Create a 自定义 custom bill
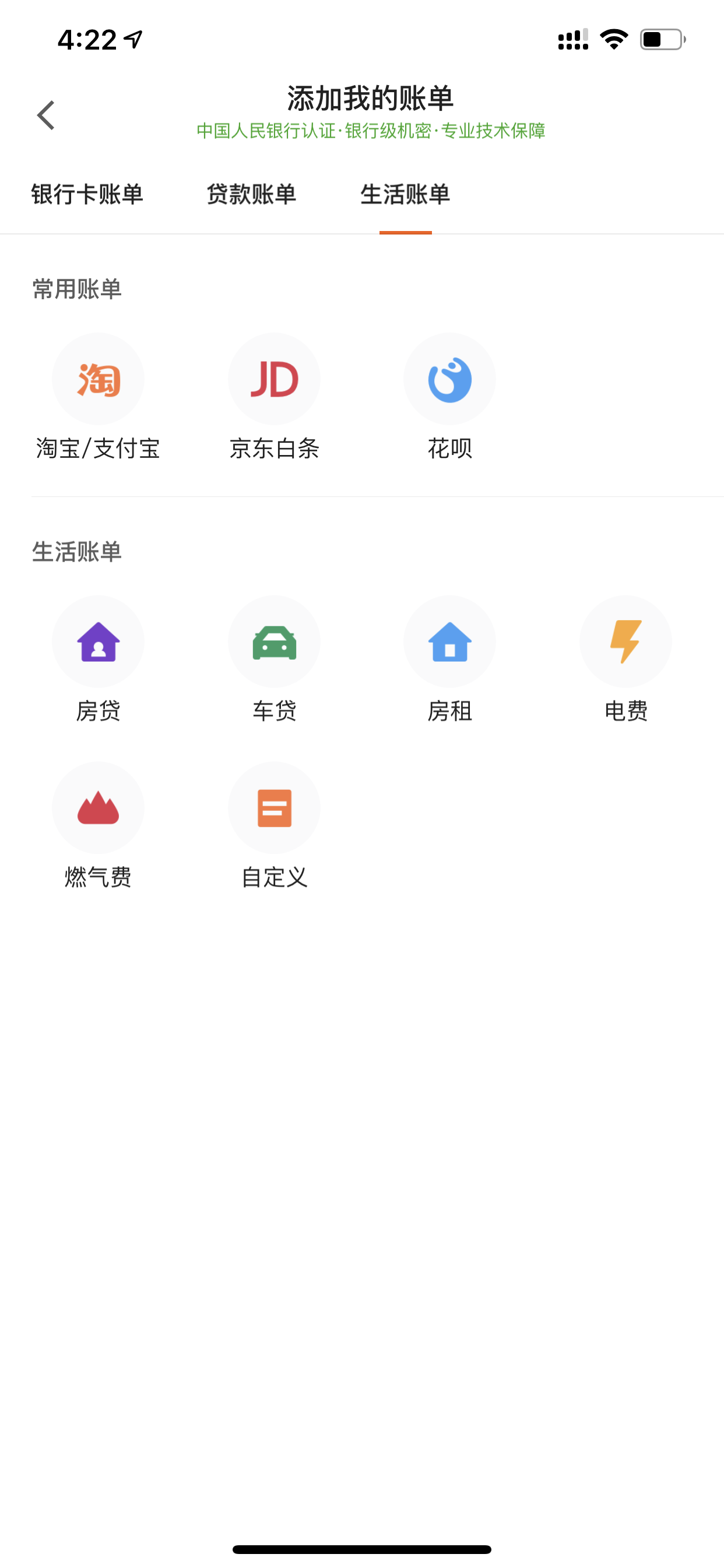This screenshot has width=724, height=1568. [275, 825]
